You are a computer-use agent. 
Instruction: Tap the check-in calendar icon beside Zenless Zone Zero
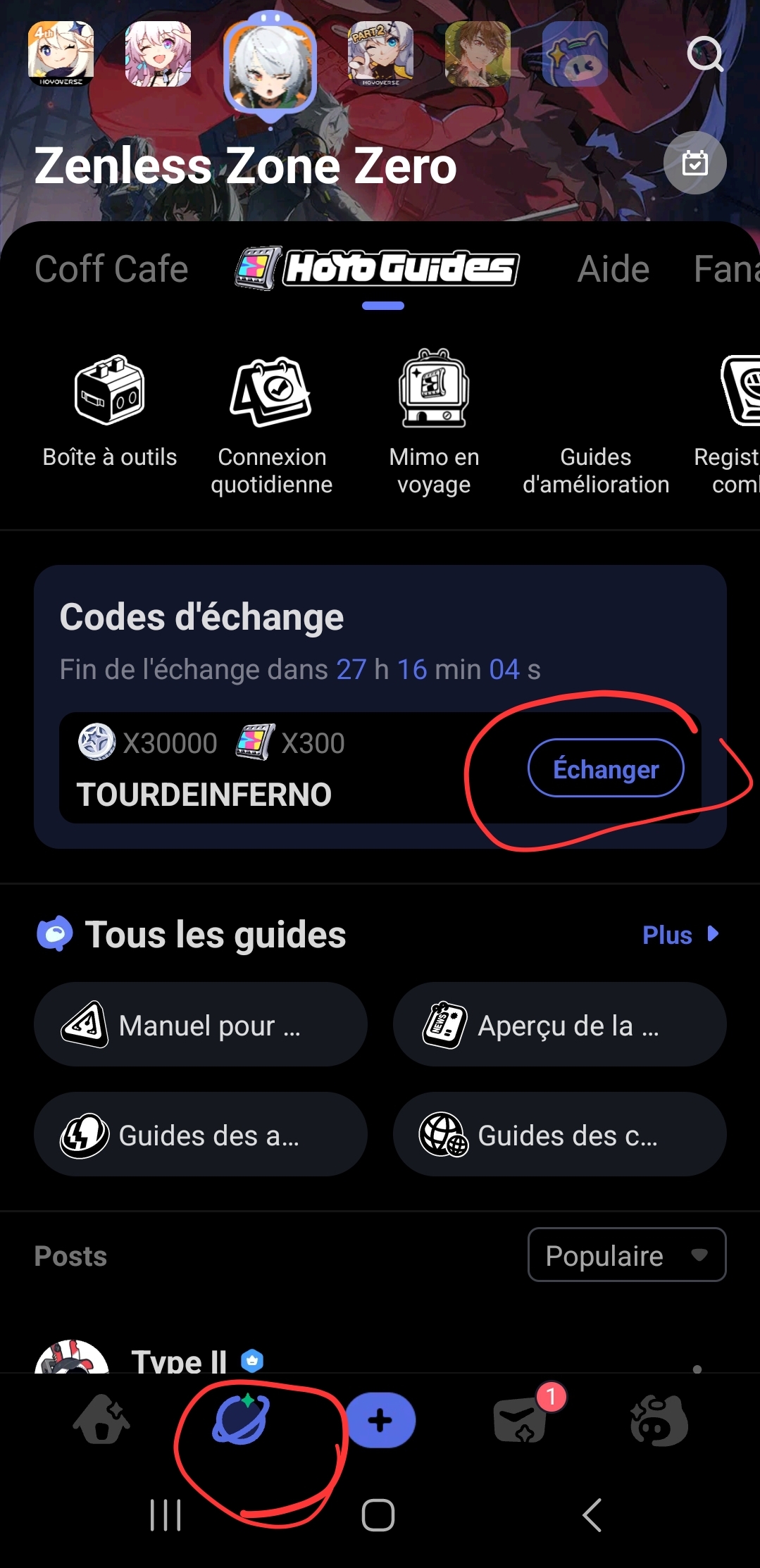pos(694,163)
